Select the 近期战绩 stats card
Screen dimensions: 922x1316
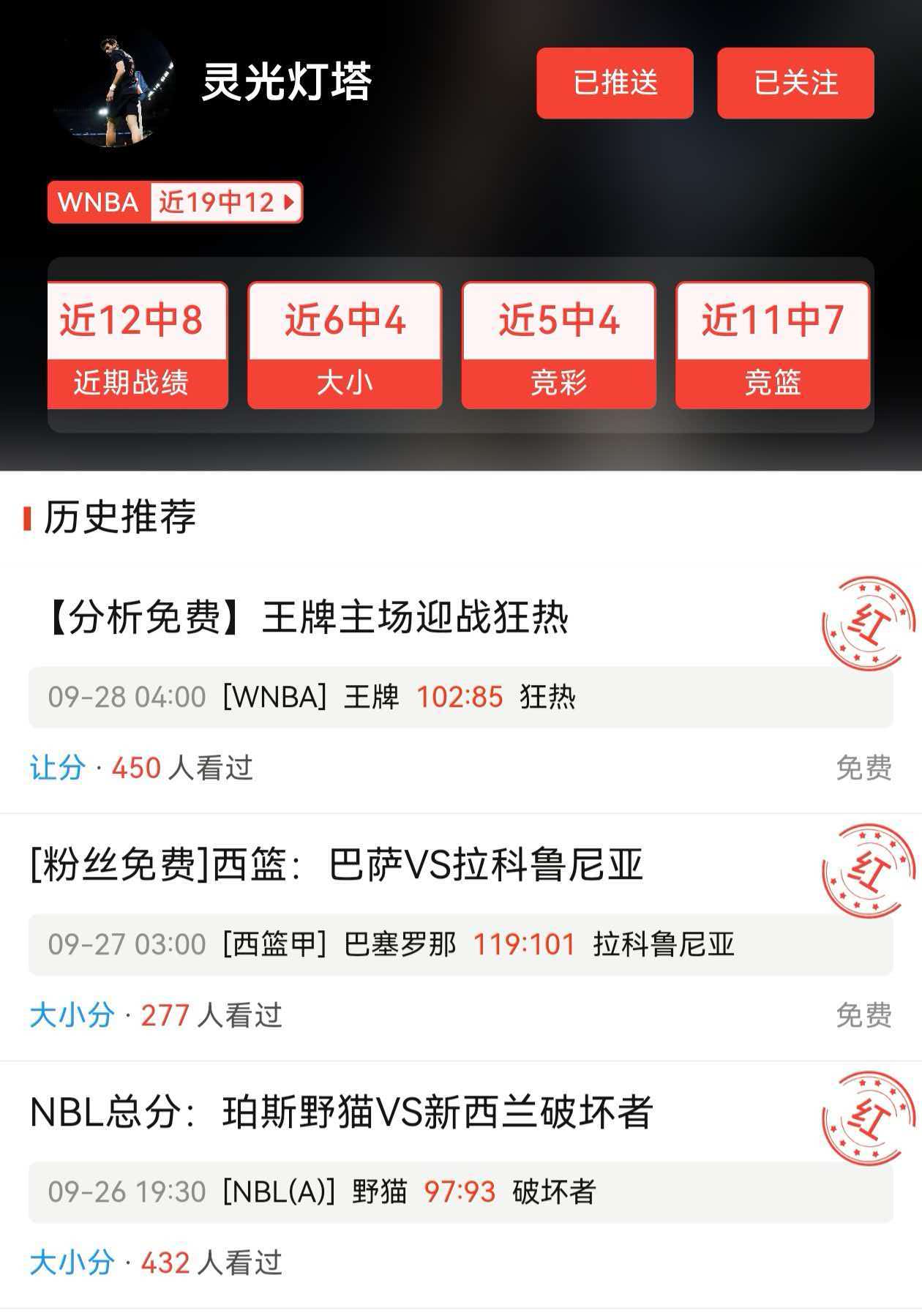tap(138, 345)
